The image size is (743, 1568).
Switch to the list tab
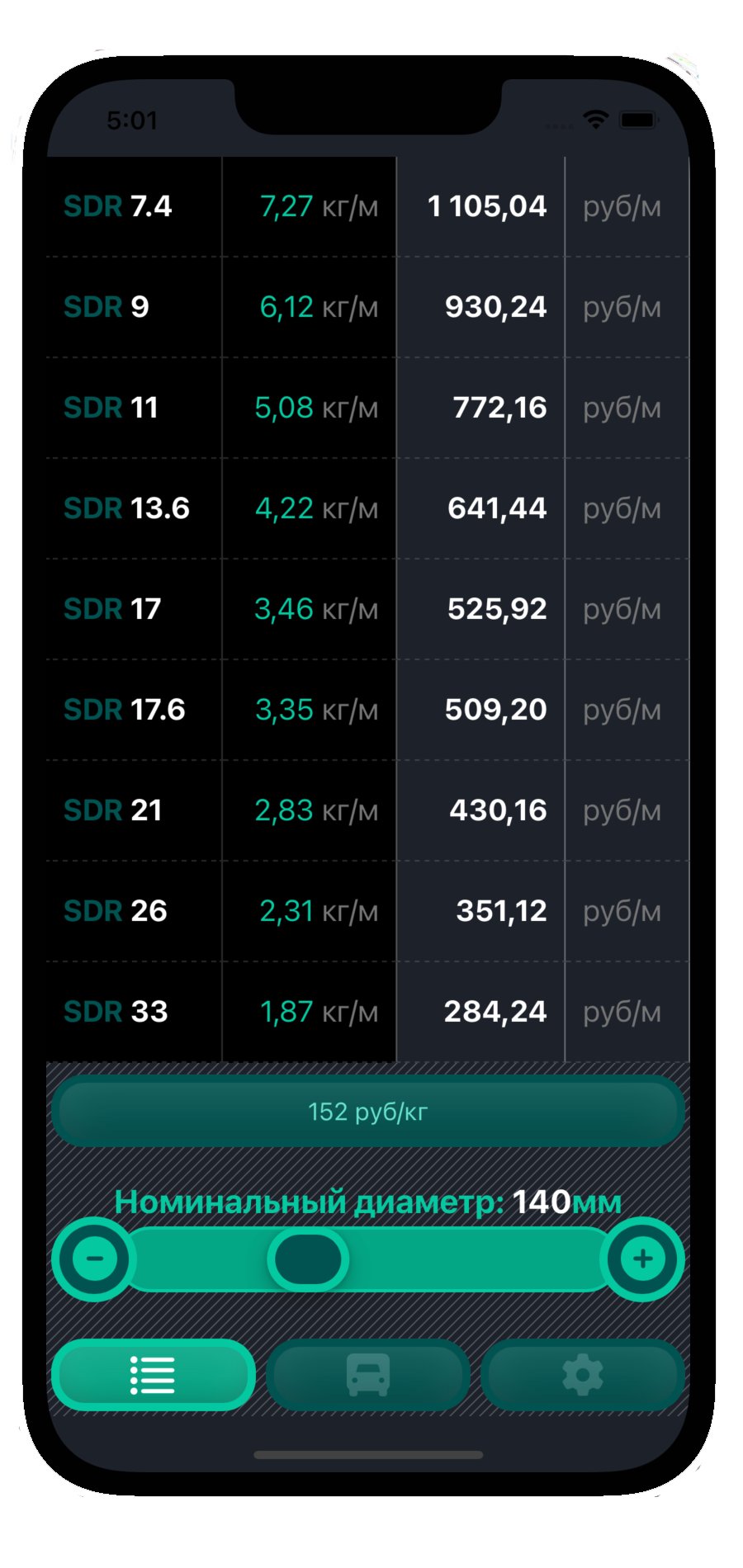click(x=154, y=1375)
